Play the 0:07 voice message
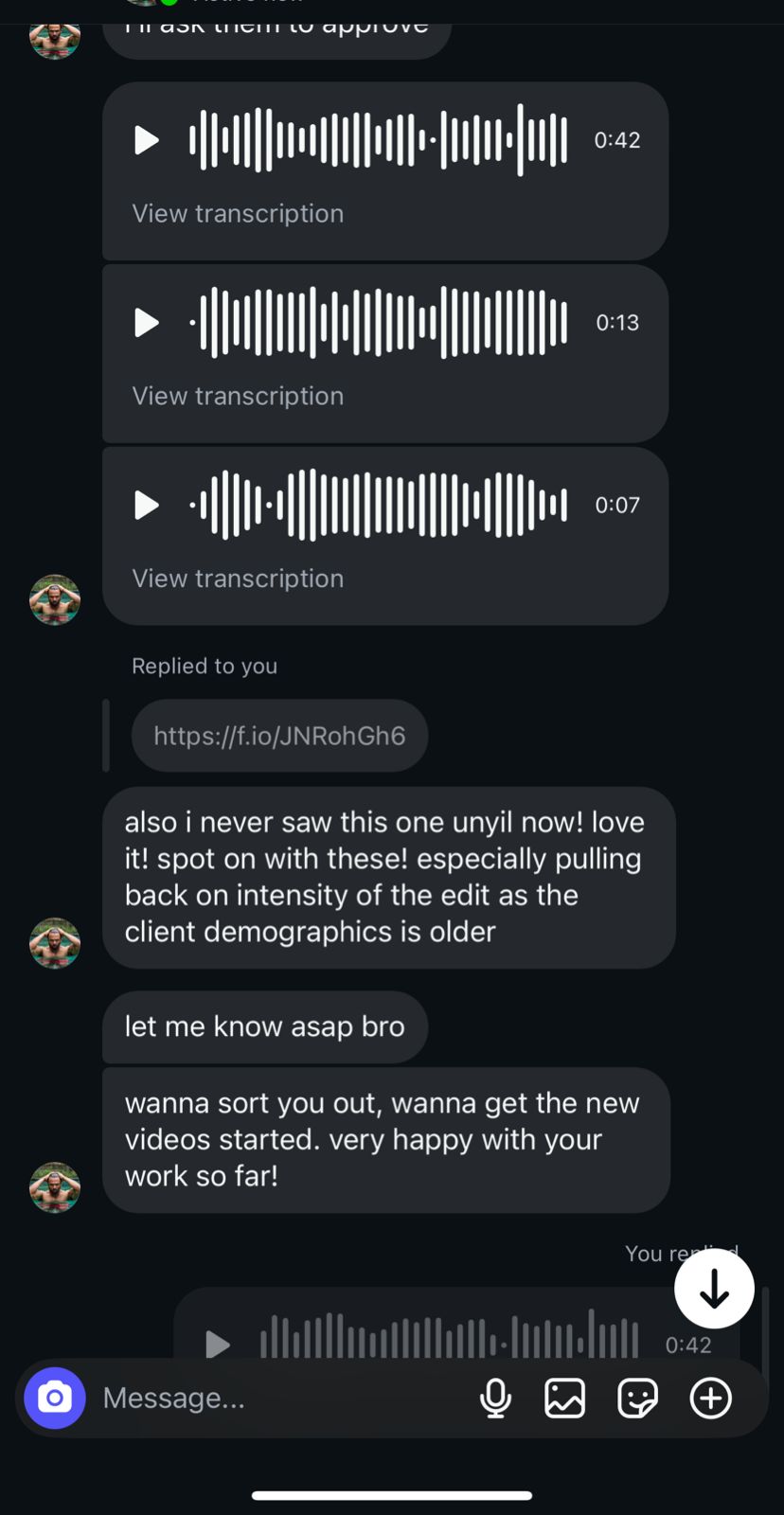The height and width of the screenshot is (1515, 784). coord(147,505)
